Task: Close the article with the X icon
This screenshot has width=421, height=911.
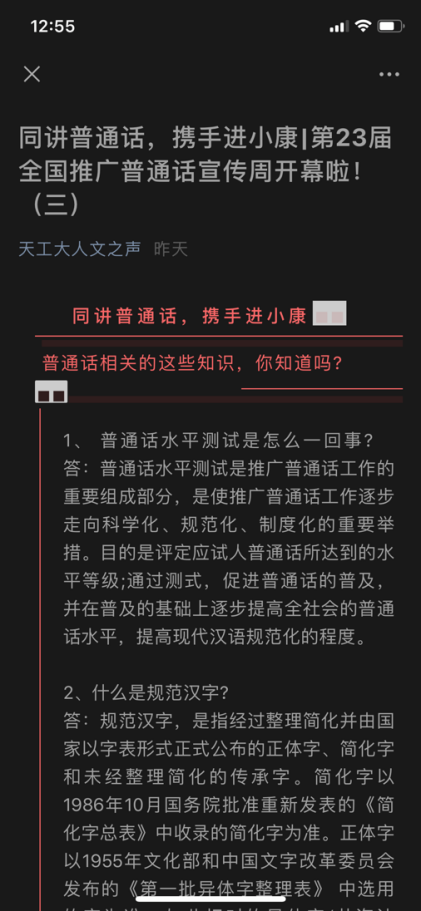Action: [31, 74]
